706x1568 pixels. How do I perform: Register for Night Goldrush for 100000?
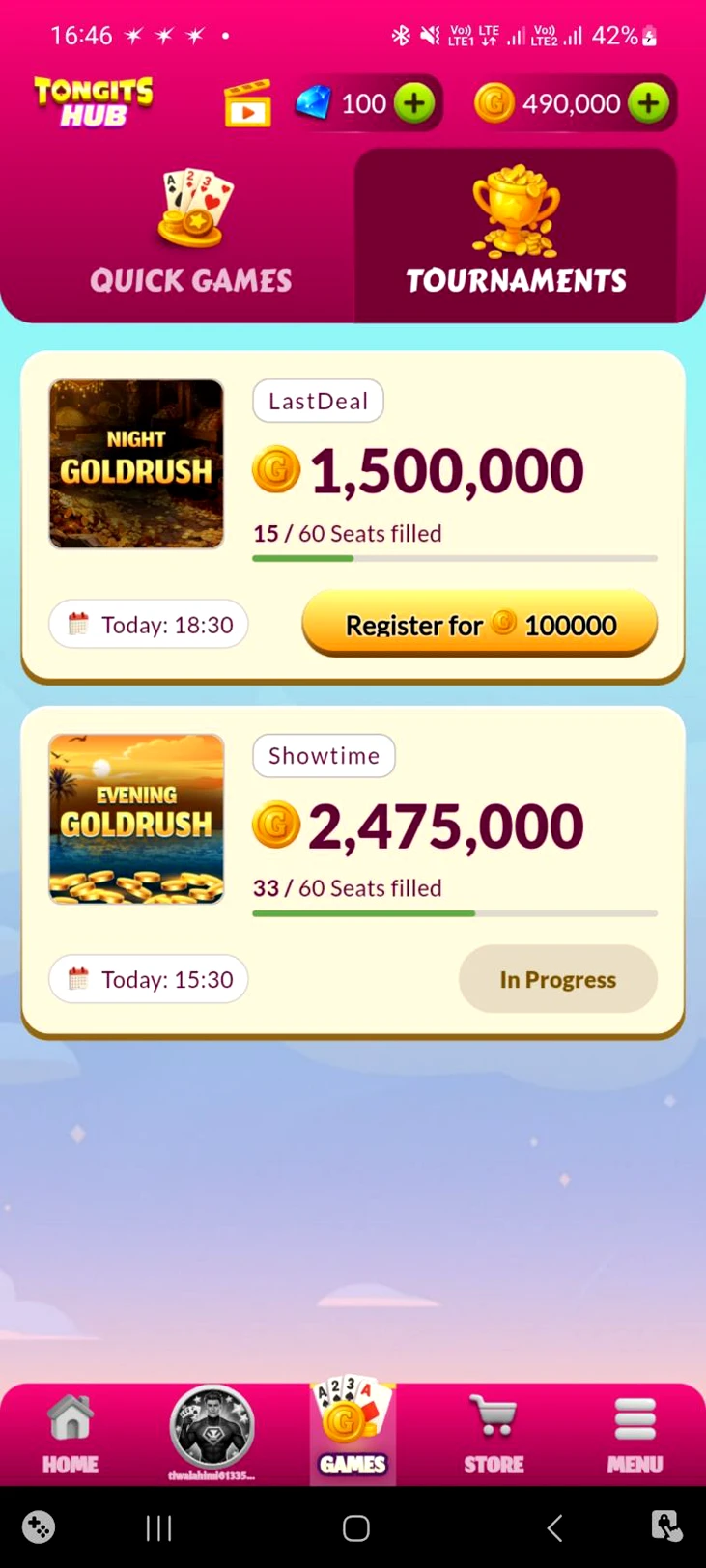(479, 625)
